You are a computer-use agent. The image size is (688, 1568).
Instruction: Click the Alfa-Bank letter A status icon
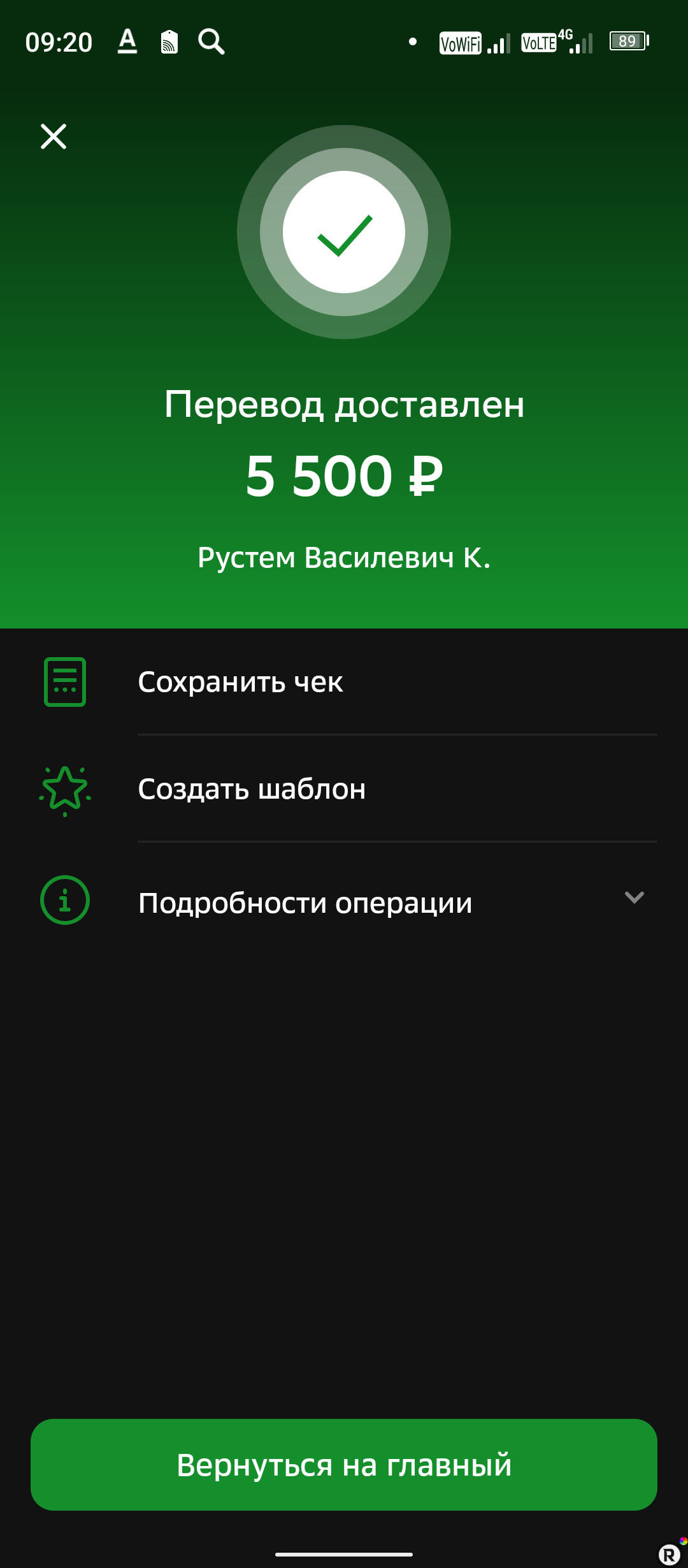click(127, 41)
